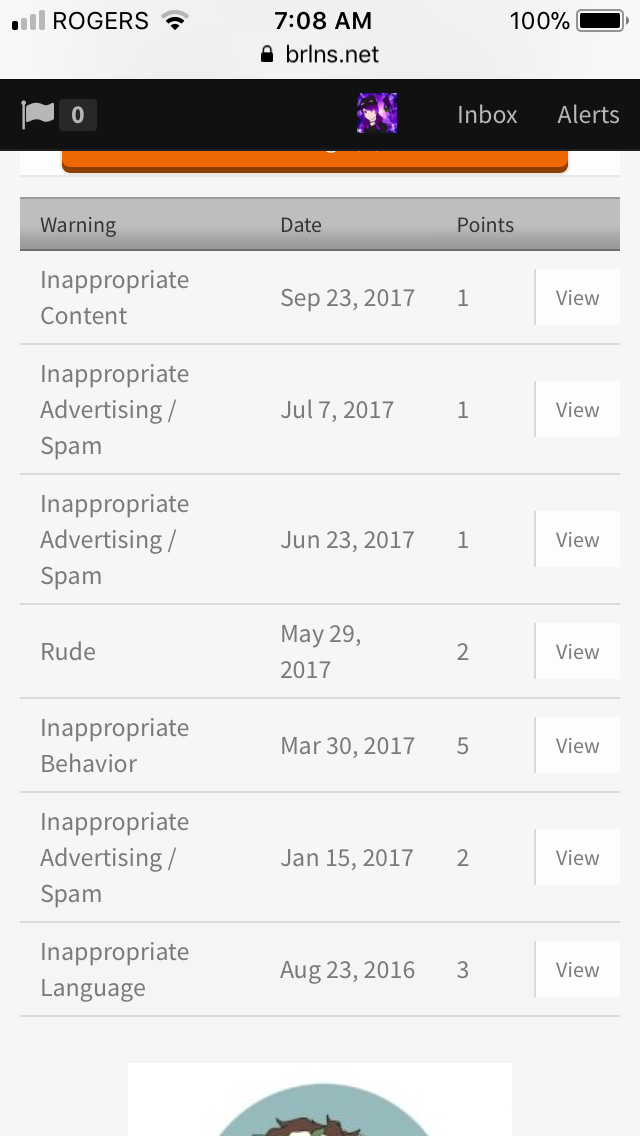View the Inappropriate Behavior warning
The width and height of the screenshot is (640, 1136).
point(577,746)
